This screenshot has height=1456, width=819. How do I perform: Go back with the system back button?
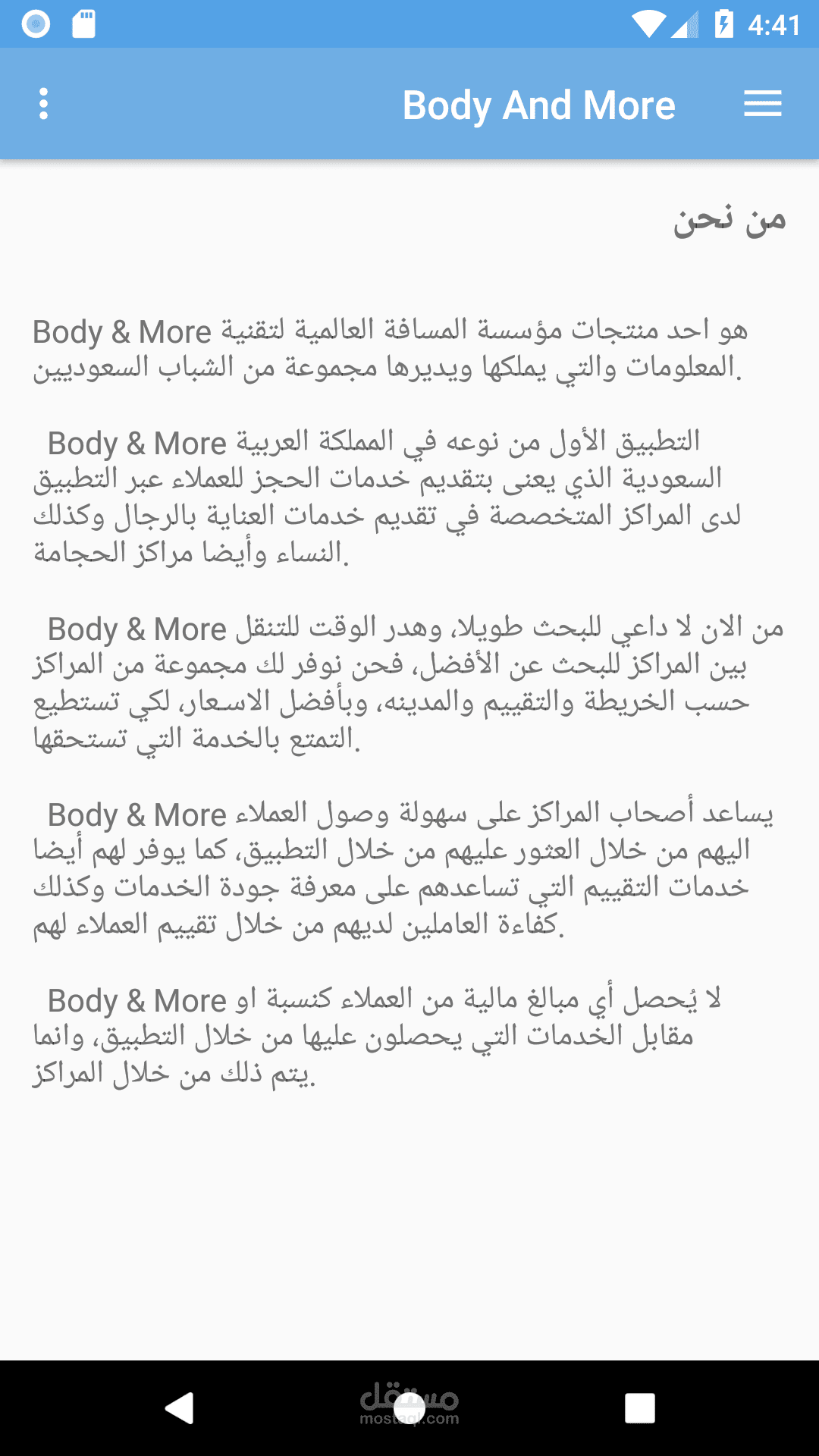[x=180, y=1408]
